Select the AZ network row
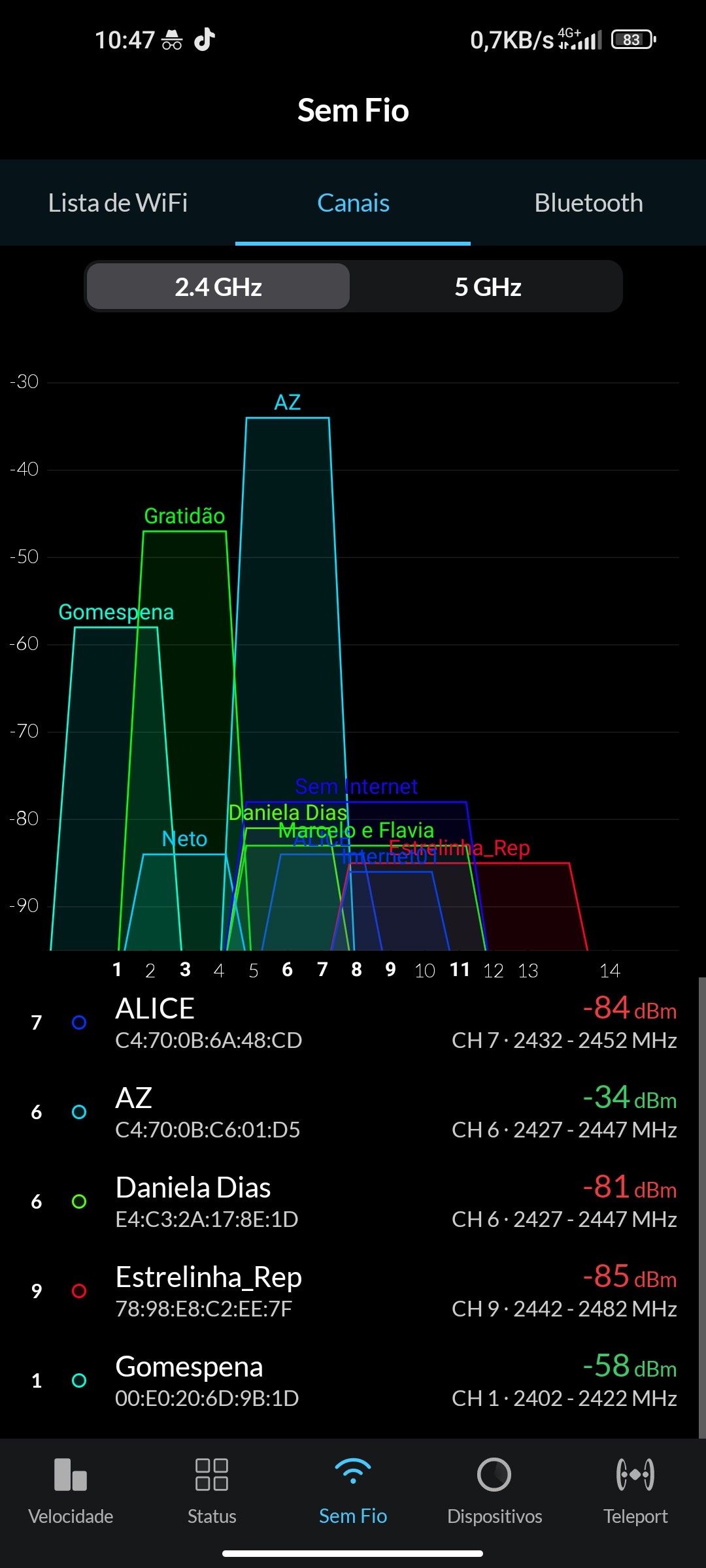The image size is (706, 1568). pyautogui.click(x=353, y=1113)
